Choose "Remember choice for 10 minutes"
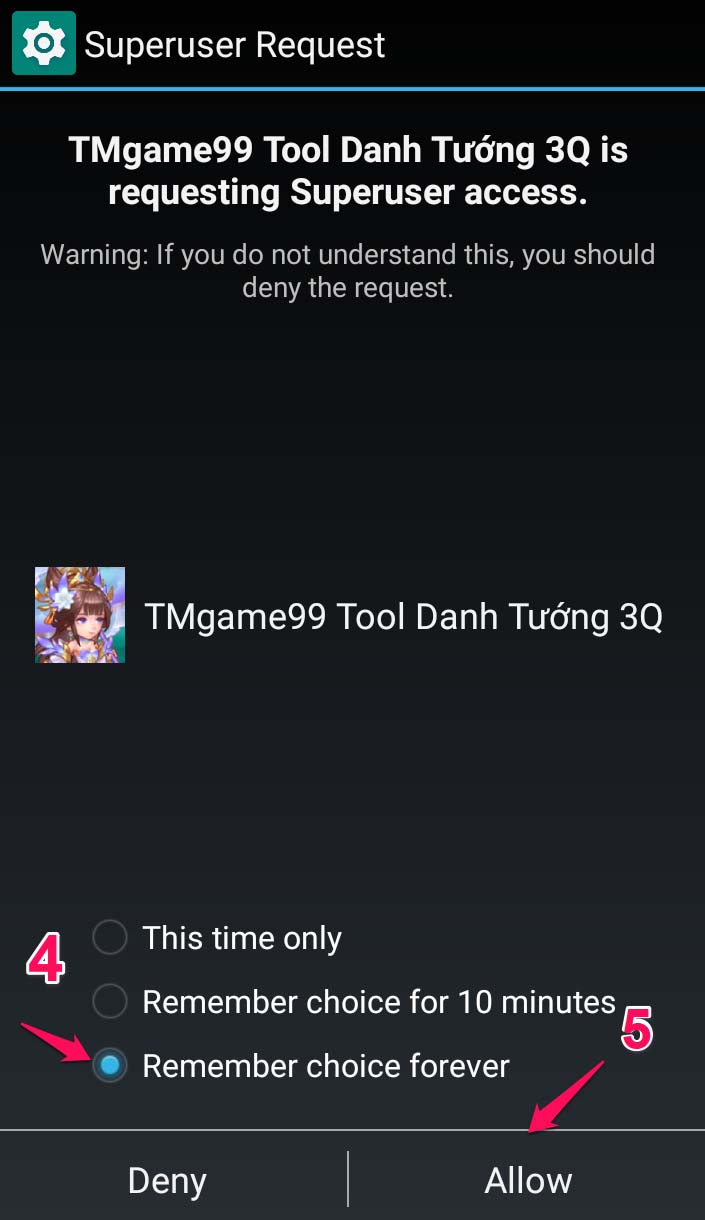Viewport: 705px width, 1220px height. click(x=110, y=1001)
